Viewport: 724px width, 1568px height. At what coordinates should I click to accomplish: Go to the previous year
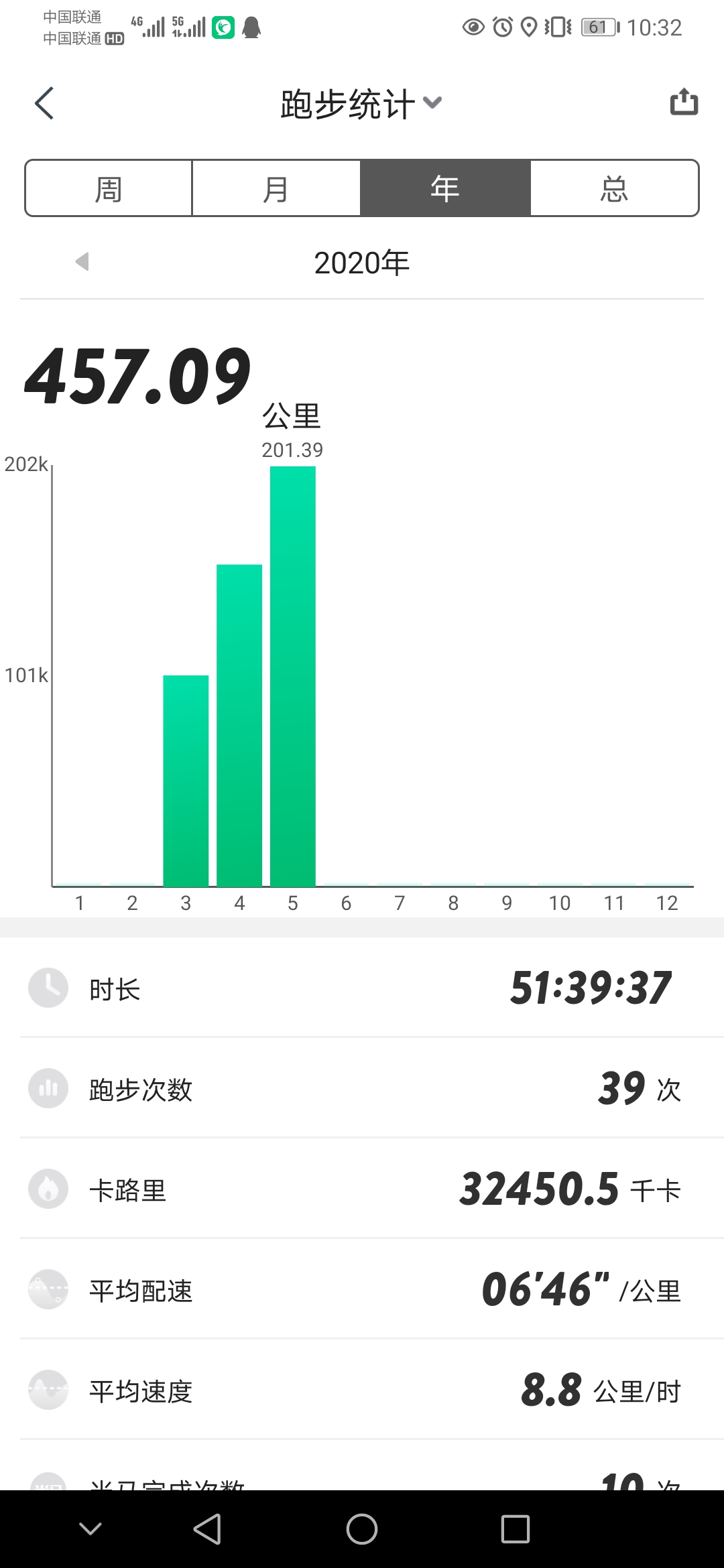82,261
